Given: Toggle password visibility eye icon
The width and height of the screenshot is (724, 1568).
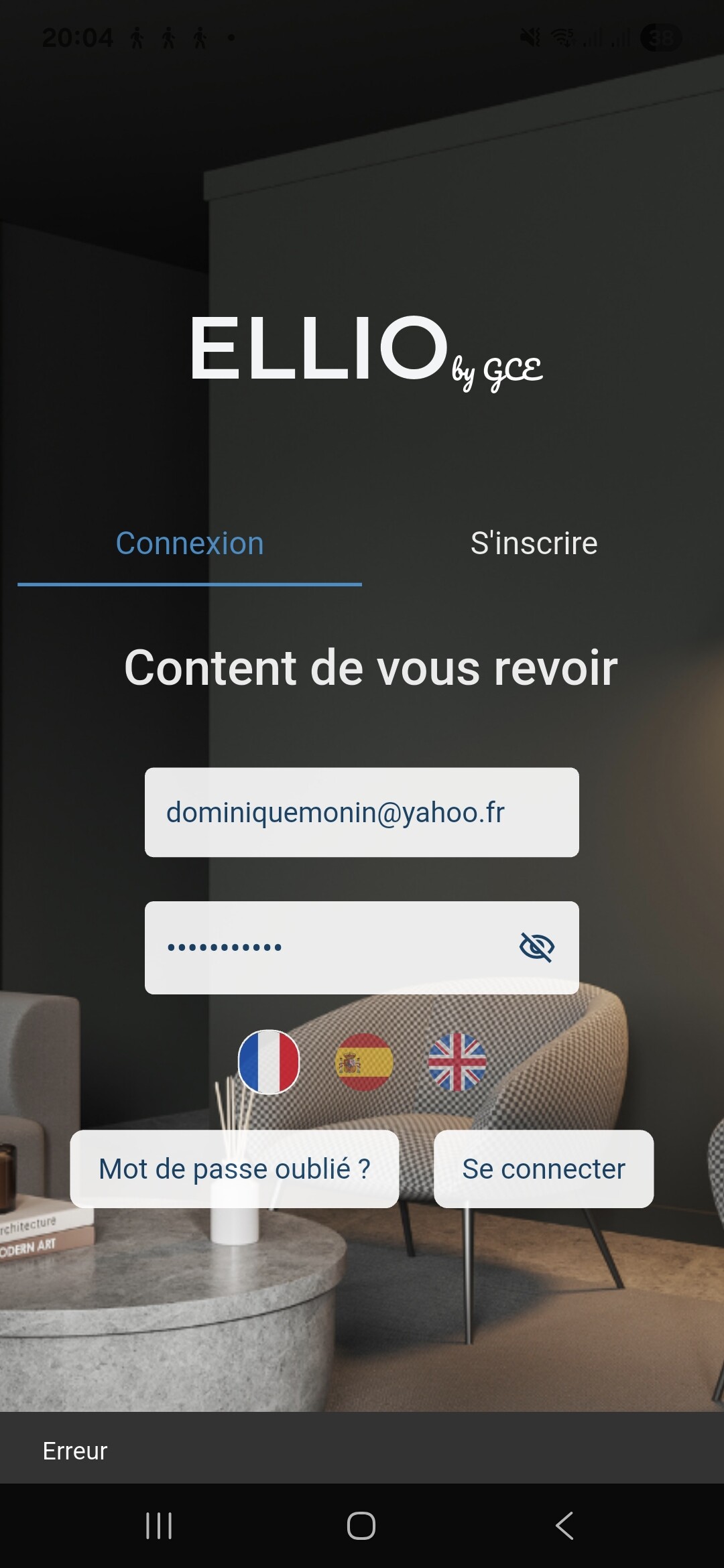Looking at the screenshot, I should [x=536, y=948].
